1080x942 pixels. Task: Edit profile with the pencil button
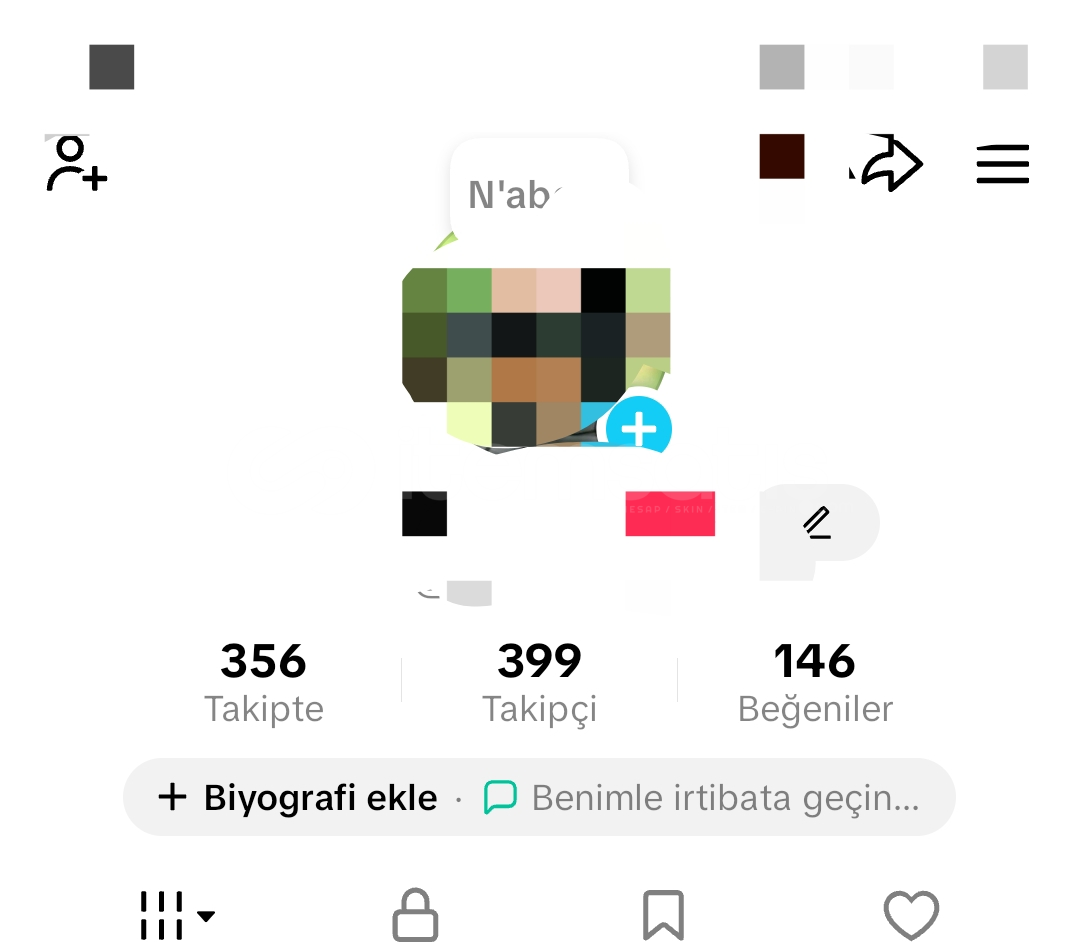pyautogui.click(x=818, y=522)
